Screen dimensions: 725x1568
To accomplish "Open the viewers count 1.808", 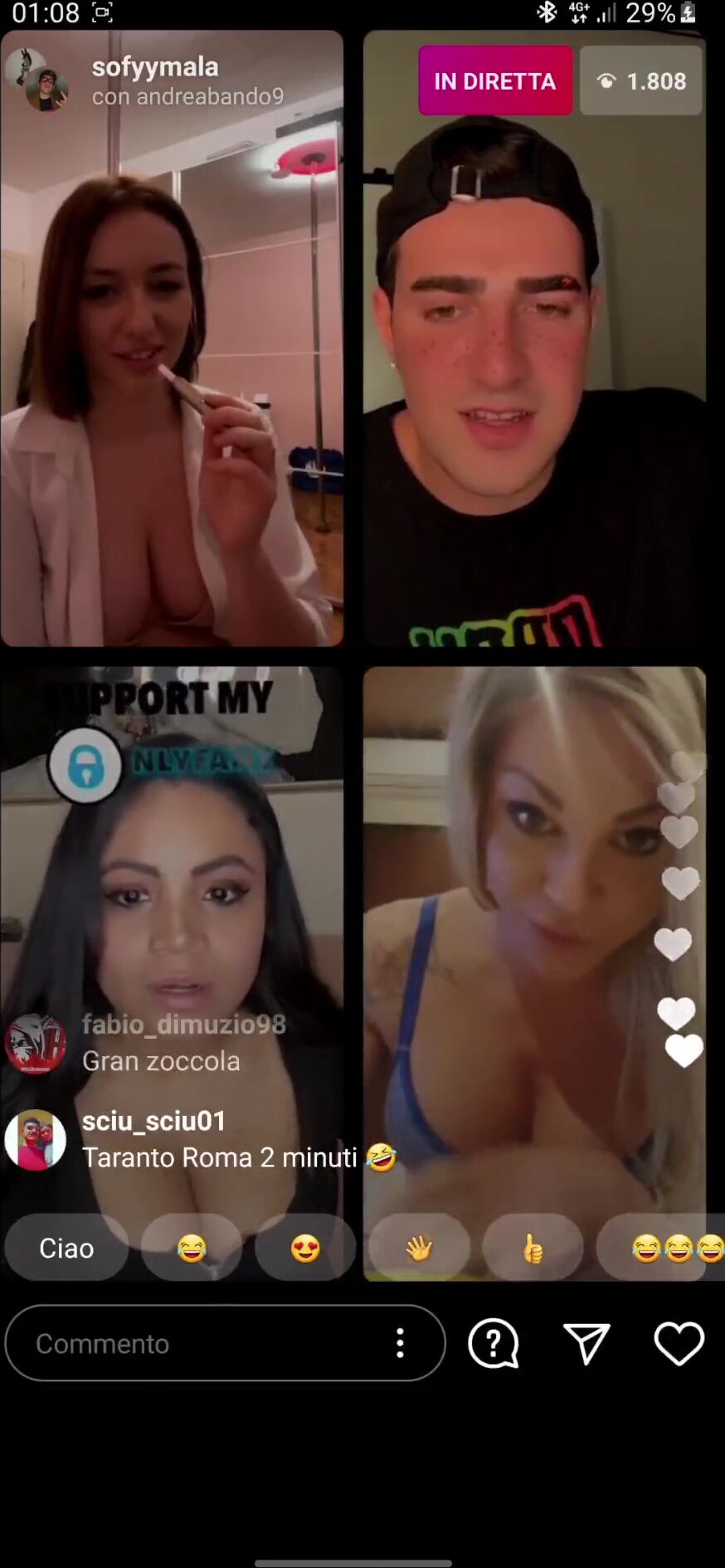I will pos(641,80).
